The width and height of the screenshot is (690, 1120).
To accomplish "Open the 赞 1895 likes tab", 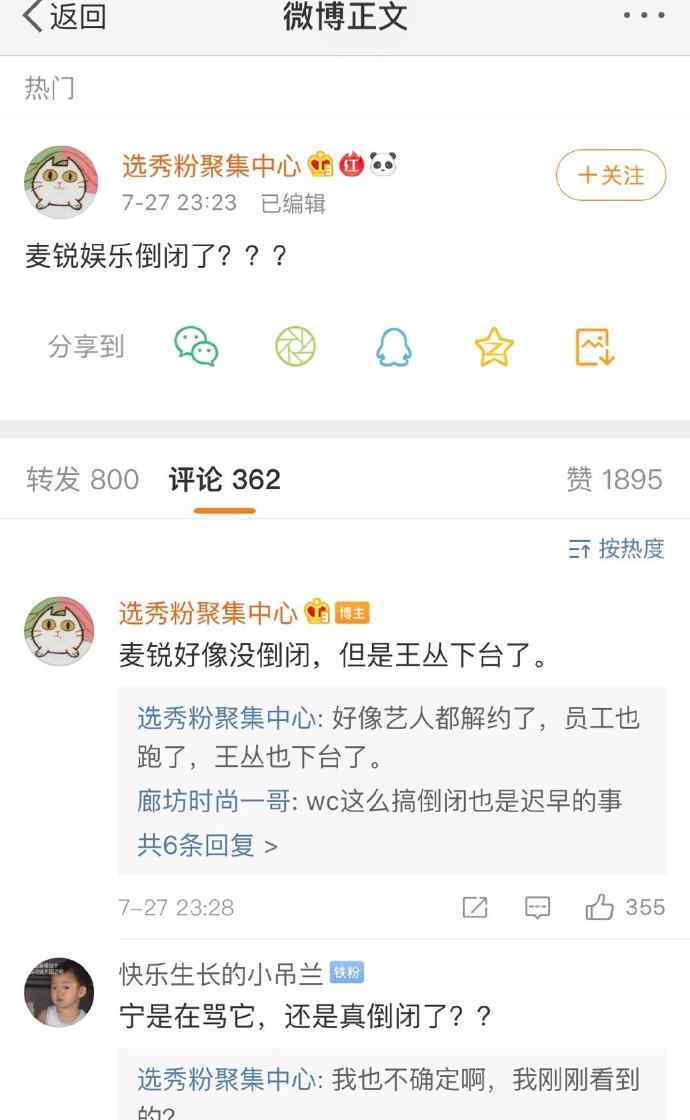I will tap(614, 480).
